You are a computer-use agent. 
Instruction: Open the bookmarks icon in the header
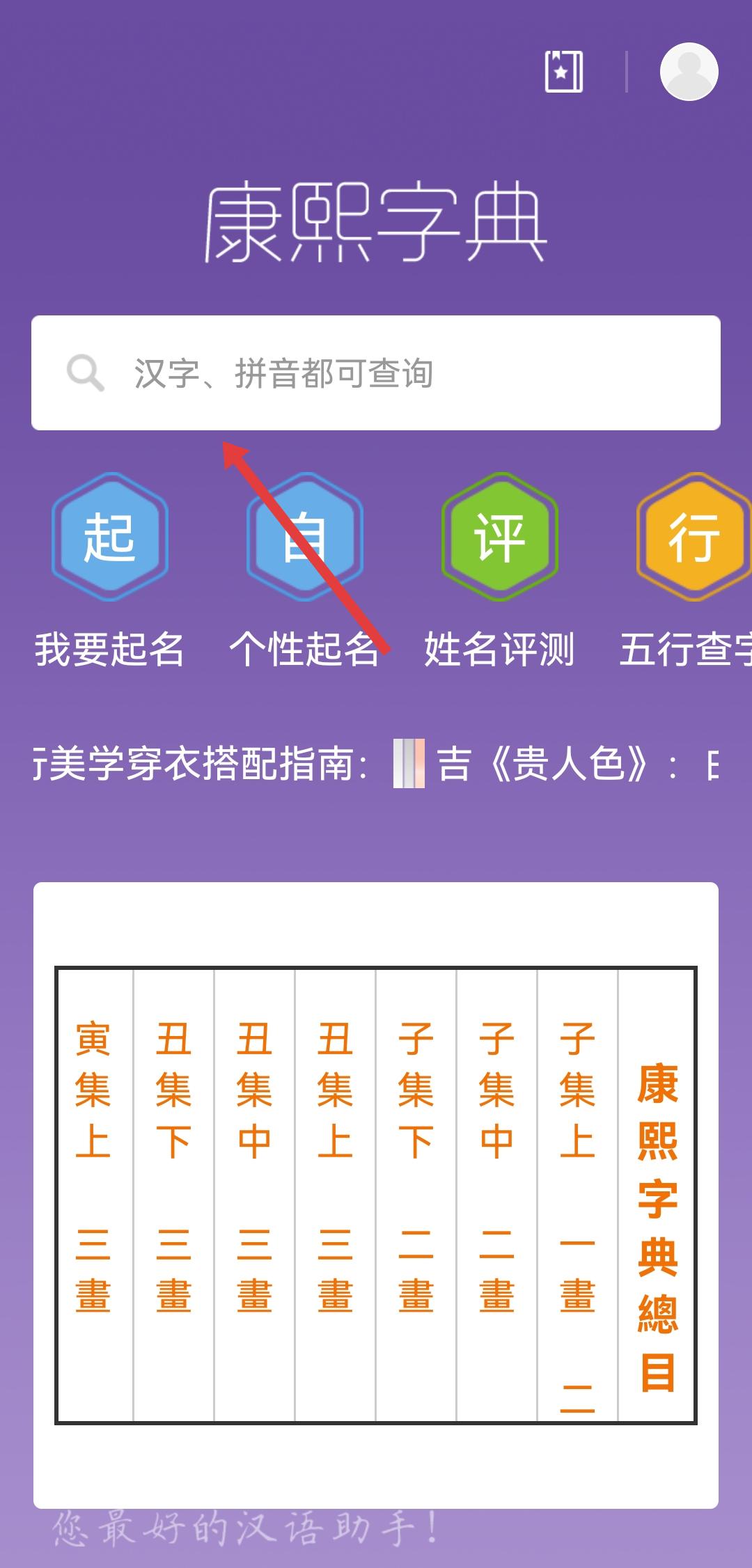563,72
